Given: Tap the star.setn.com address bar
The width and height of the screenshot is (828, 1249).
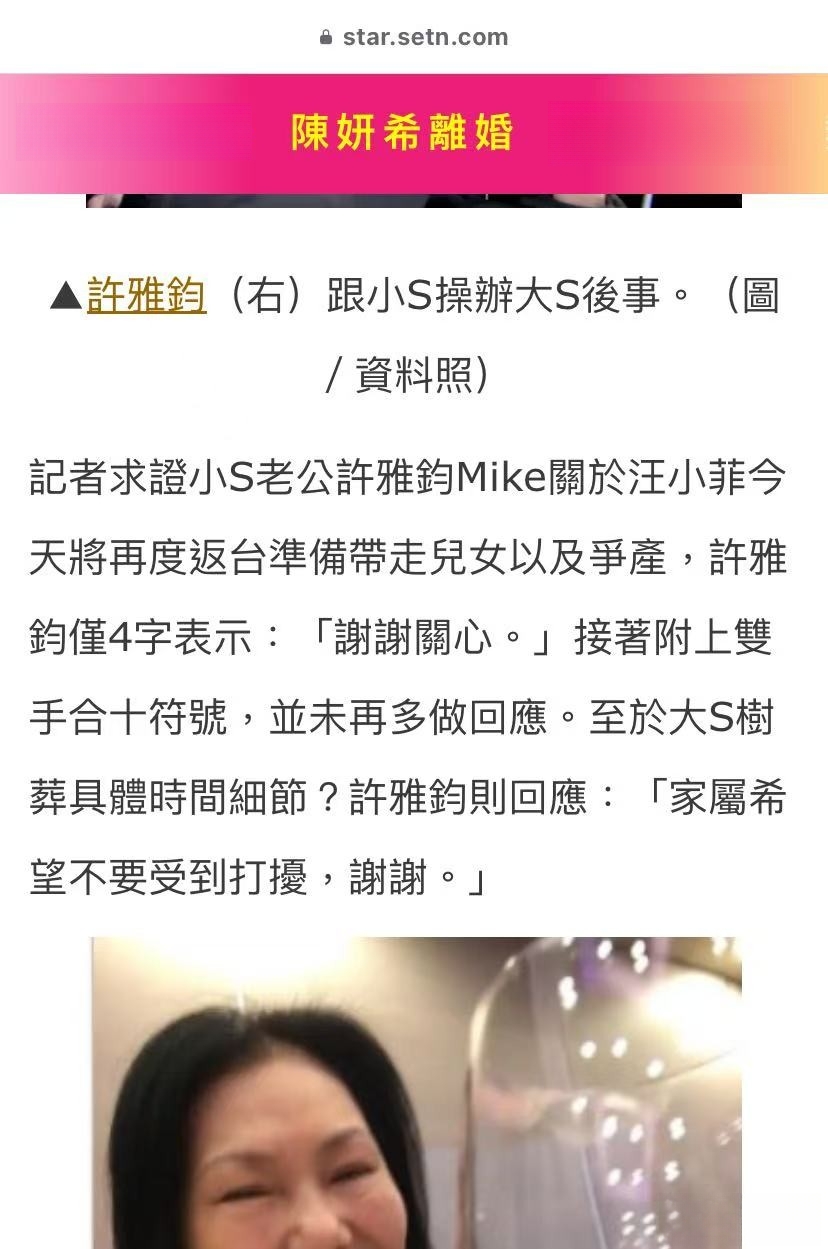Looking at the screenshot, I should (x=414, y=37).
